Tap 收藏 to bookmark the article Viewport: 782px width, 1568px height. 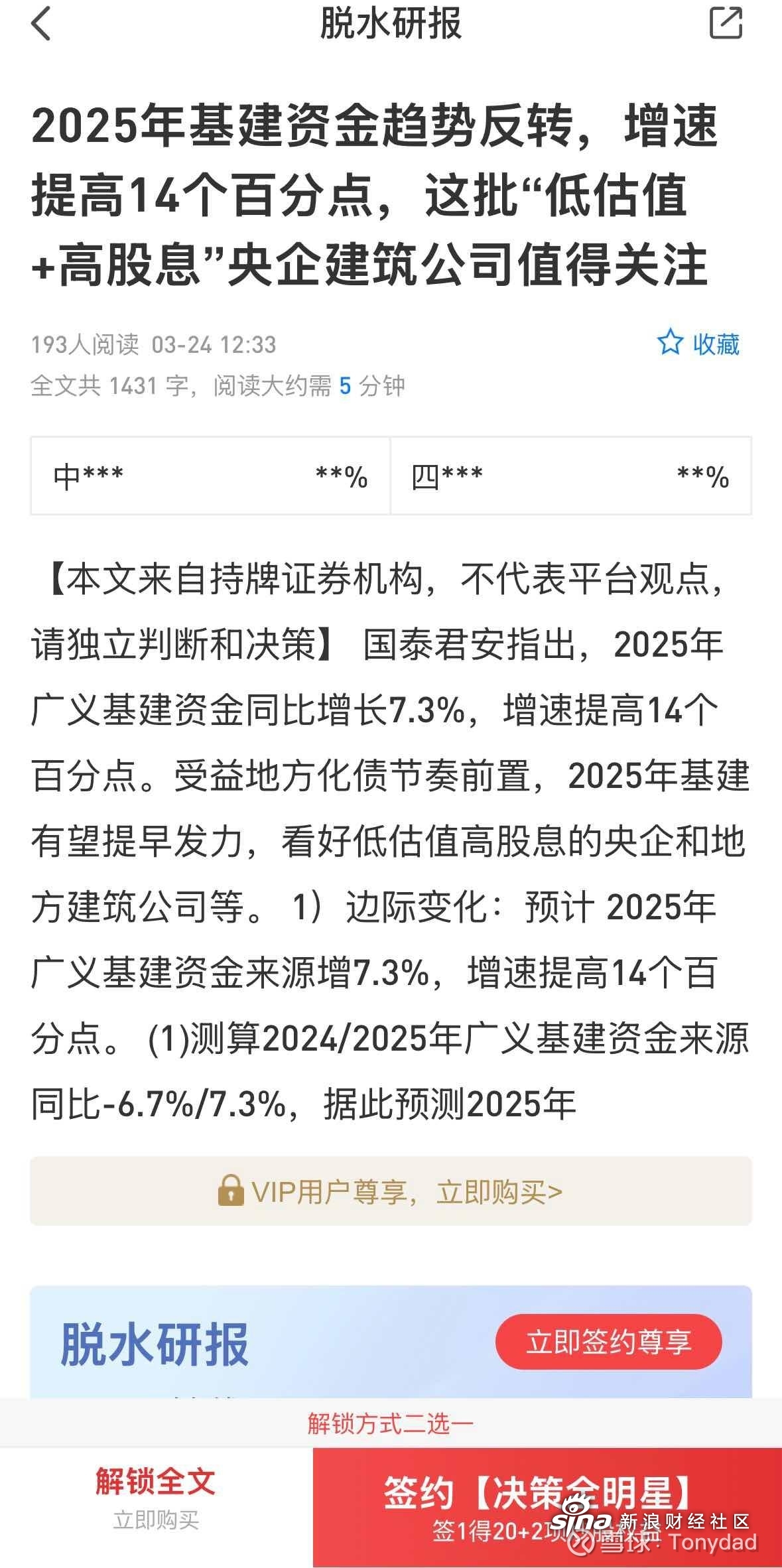[698, 344]
